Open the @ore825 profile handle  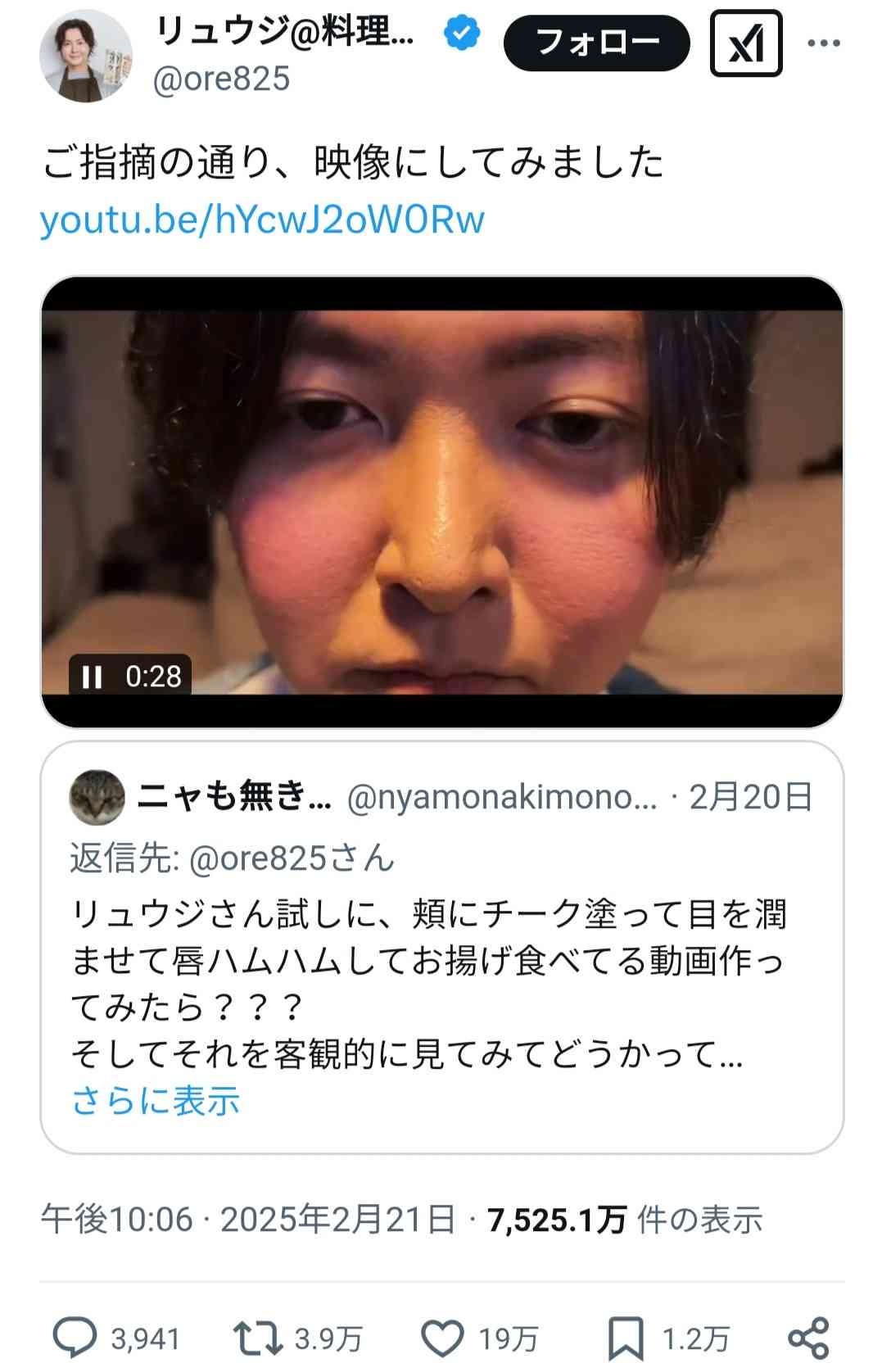(x=222, y=79)
